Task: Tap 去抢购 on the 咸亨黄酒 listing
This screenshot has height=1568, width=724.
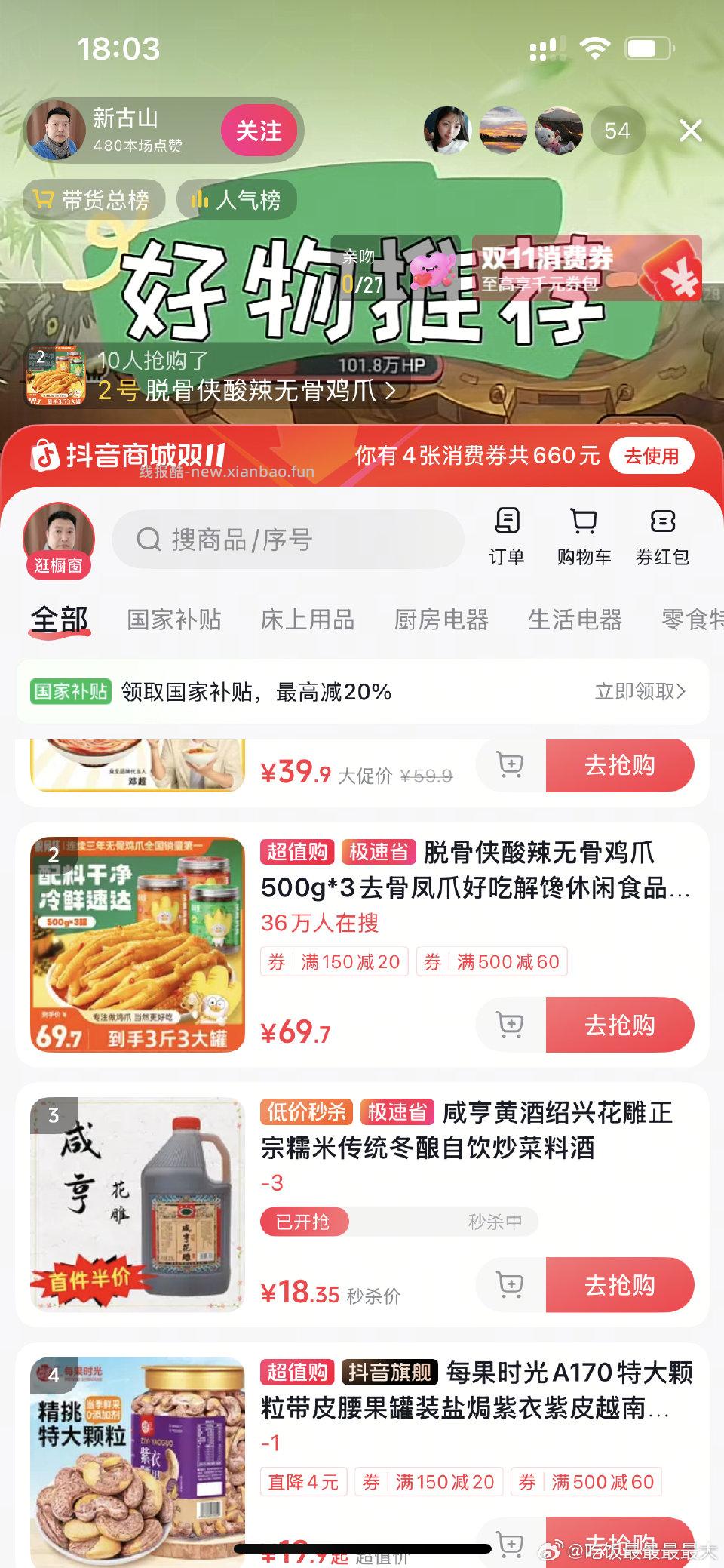Action: (620, 1285)
